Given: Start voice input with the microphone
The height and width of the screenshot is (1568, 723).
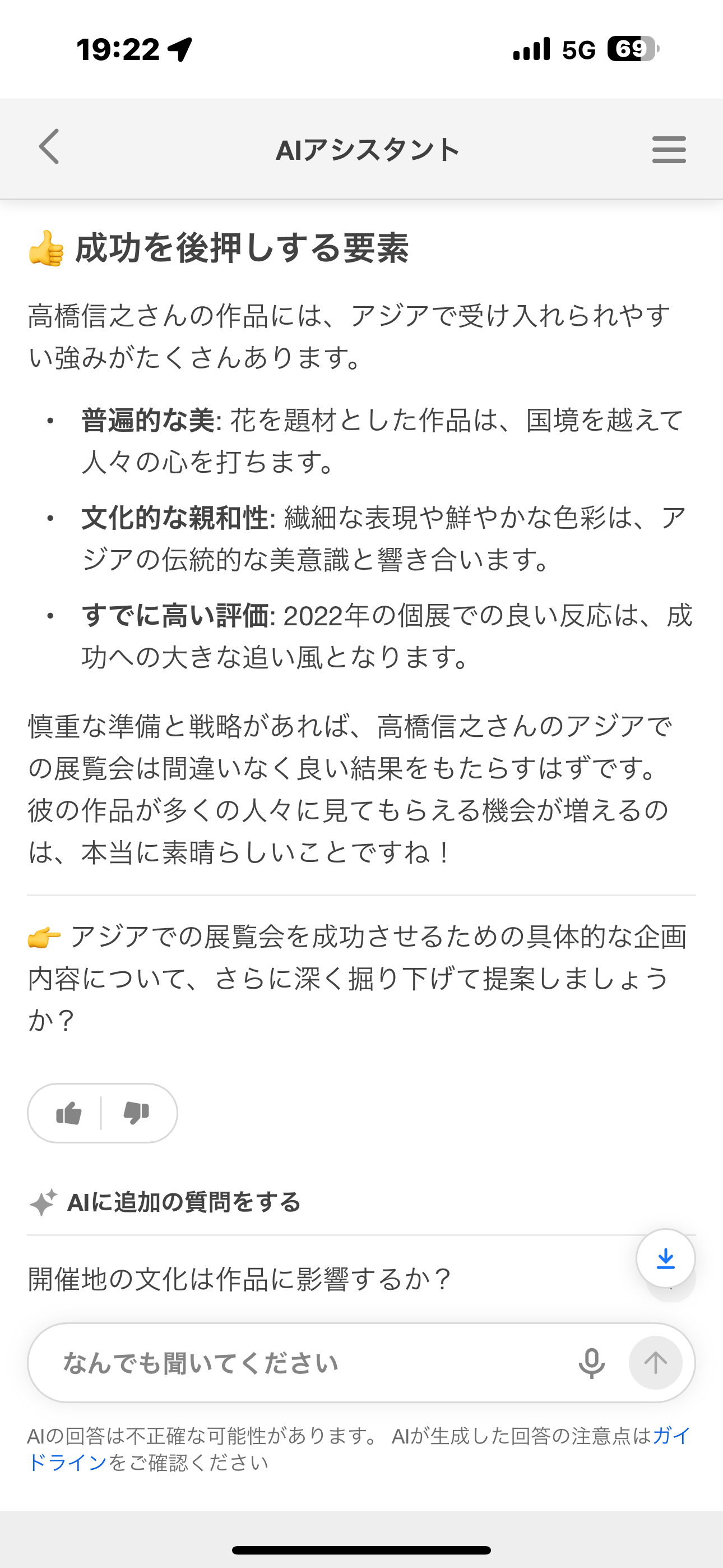Looking at the screenshot, I should coord(591,1363).
